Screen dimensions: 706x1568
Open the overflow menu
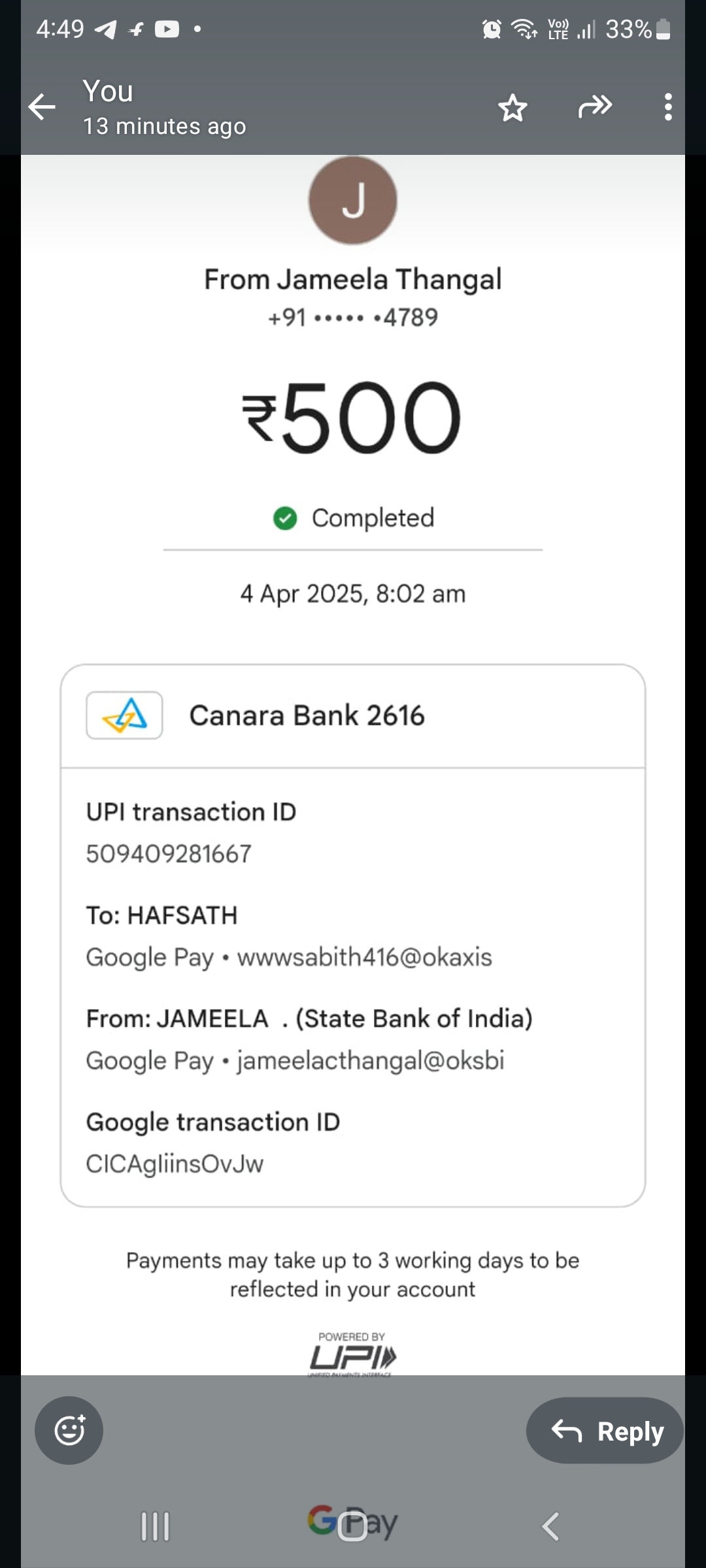click(667, 107)
